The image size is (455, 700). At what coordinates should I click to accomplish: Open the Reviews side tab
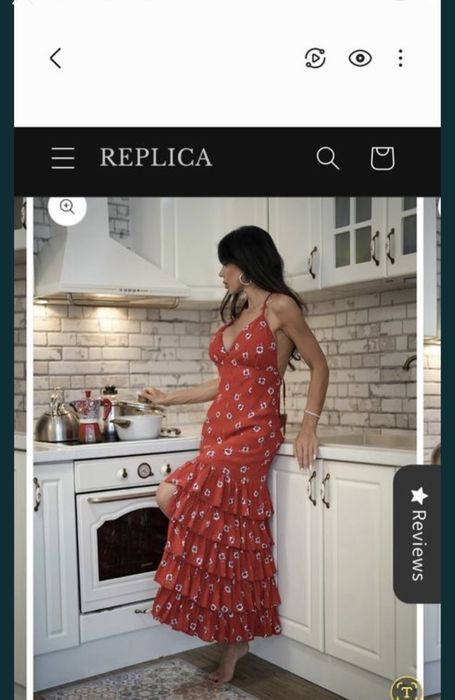click(x=417, y=534)
